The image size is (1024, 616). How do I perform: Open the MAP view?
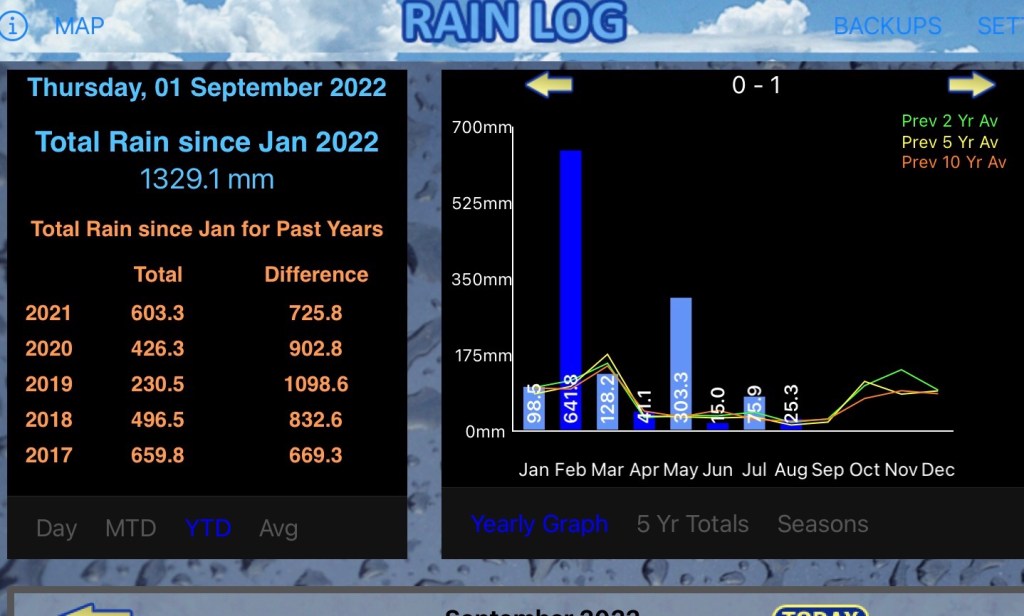[x=80, y=26]
